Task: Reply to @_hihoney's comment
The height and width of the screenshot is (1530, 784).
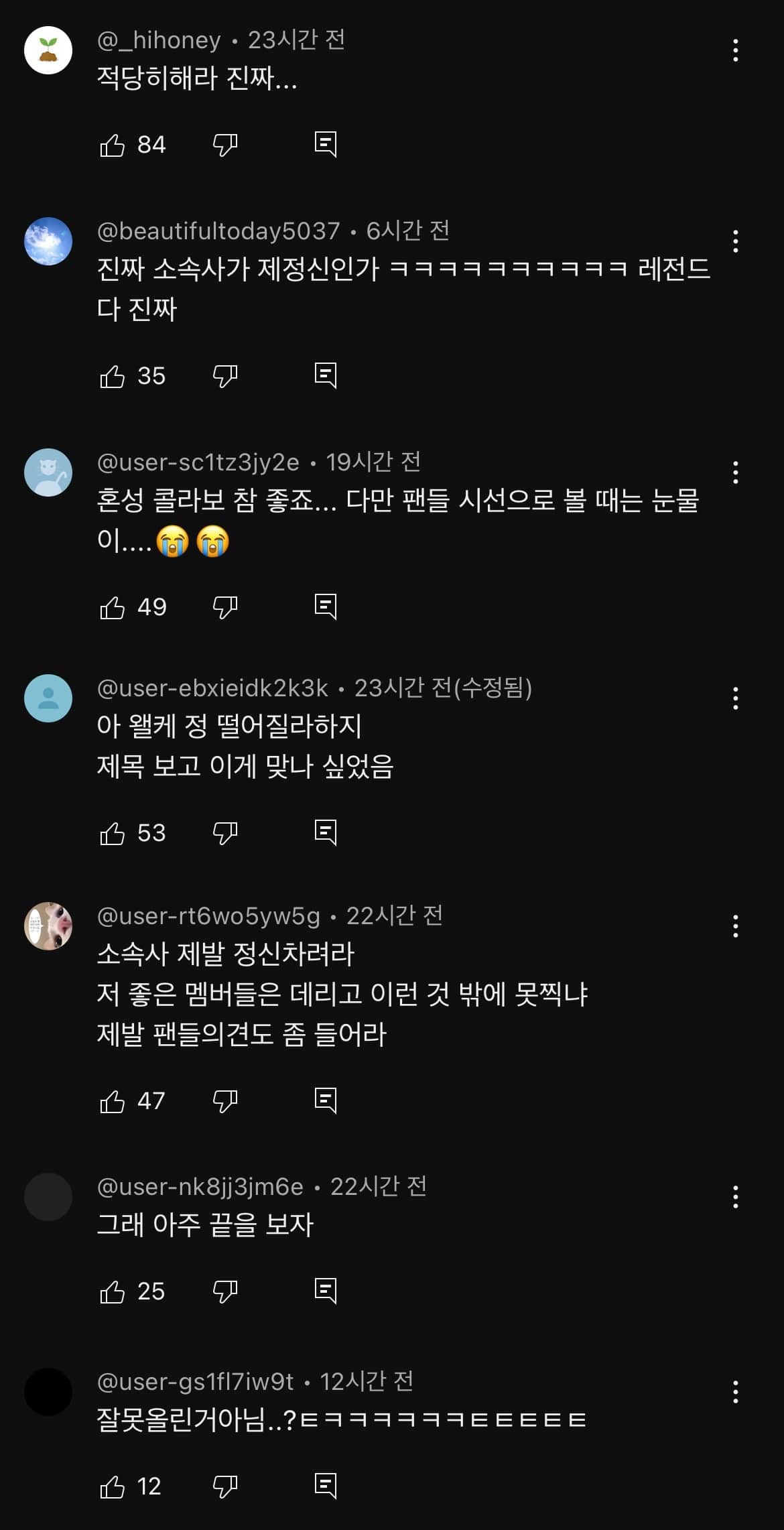Action: pos(326,144)
